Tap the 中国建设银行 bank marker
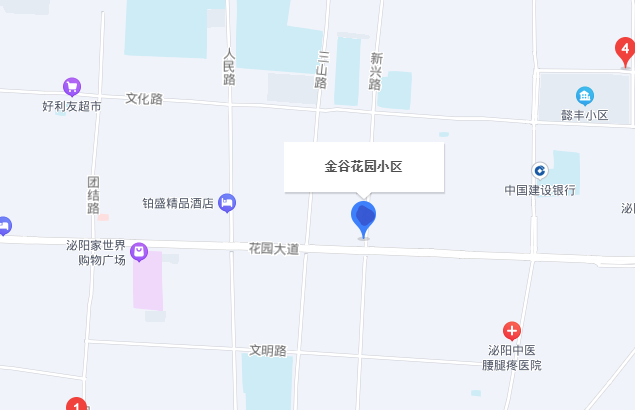Screen dimensions: 635x410 click(x=539, y=170)
